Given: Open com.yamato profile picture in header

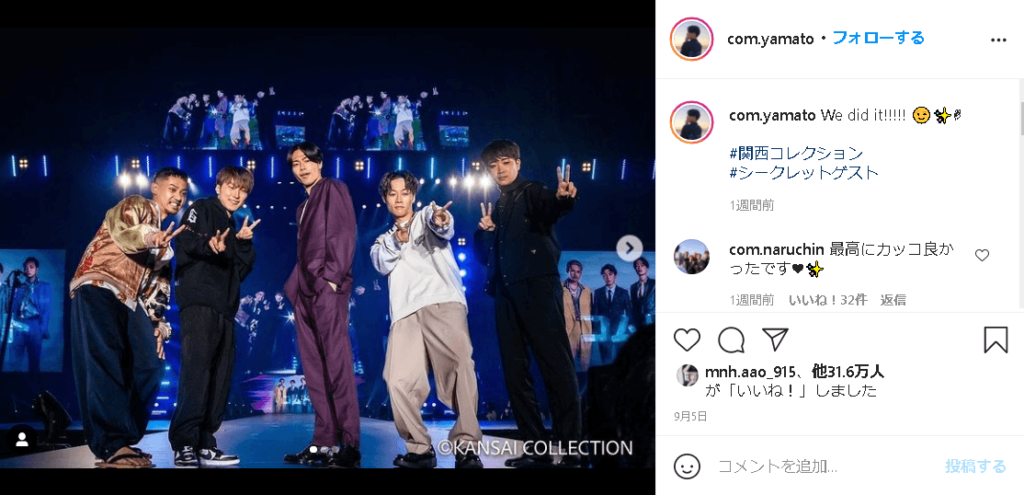Looking at the screenshot, I should tap(691, 39).
